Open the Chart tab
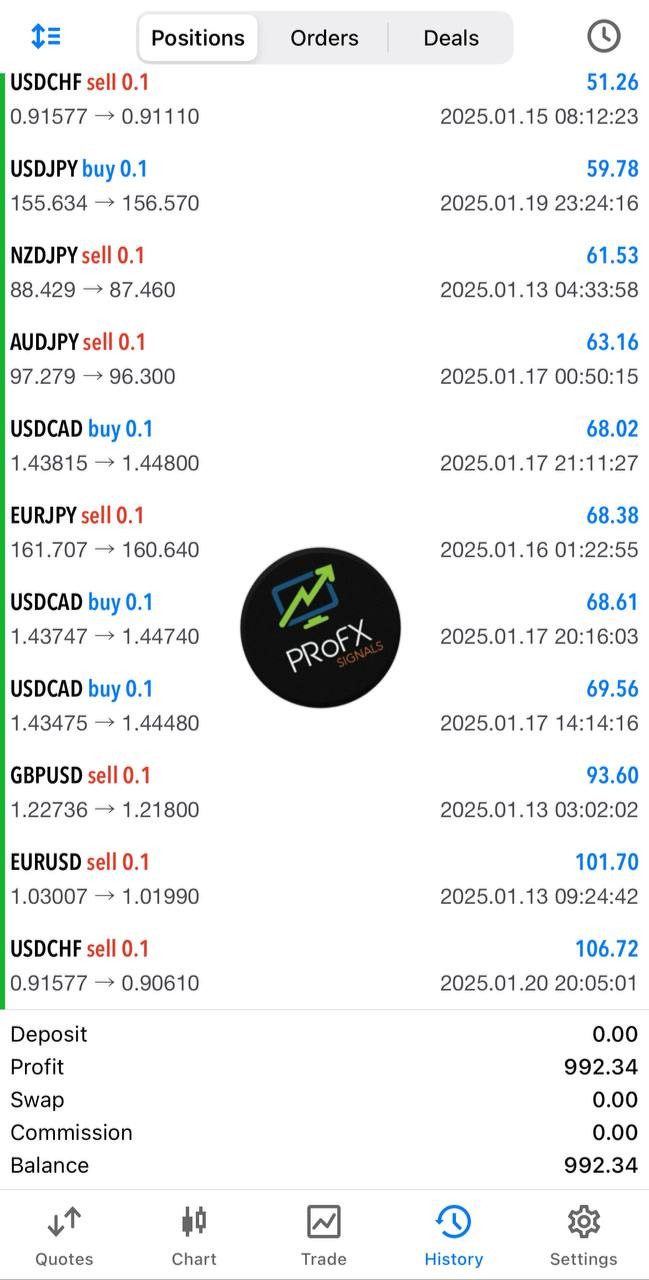Screen dimensions: 649x1280 point(194,1236)
